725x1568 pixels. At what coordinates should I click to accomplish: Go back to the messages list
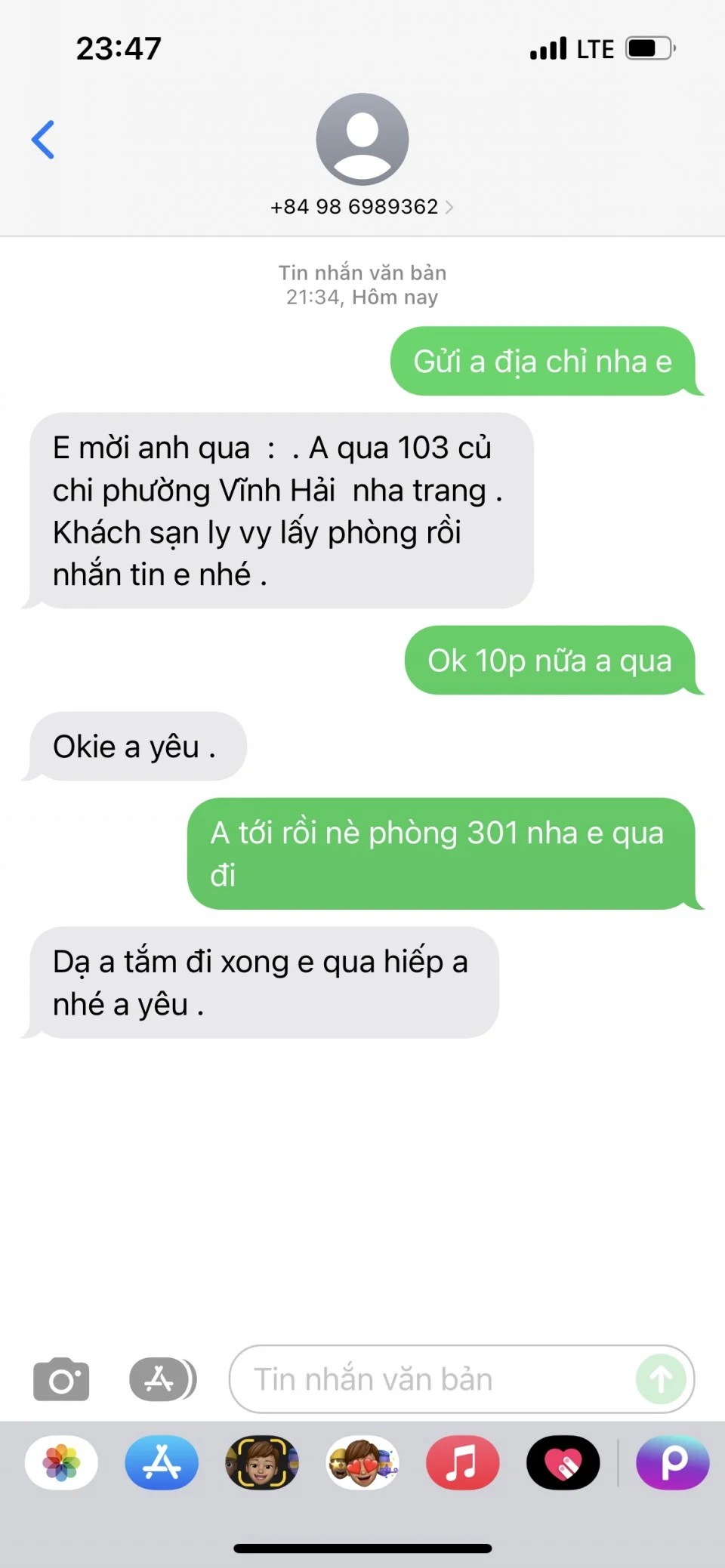tap(43, 140)
